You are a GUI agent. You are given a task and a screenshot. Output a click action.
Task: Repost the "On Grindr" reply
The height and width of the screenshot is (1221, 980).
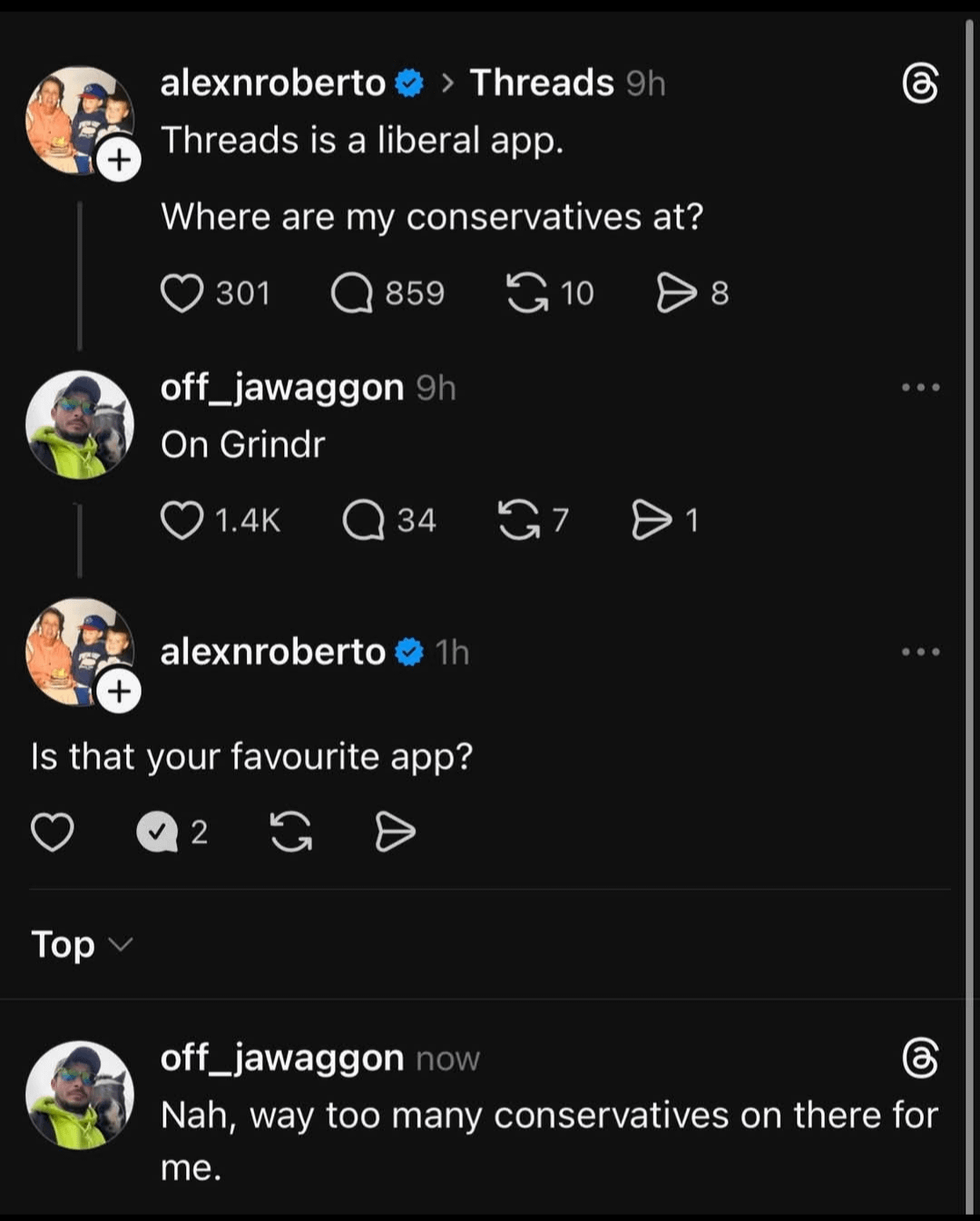pos(519,520)
